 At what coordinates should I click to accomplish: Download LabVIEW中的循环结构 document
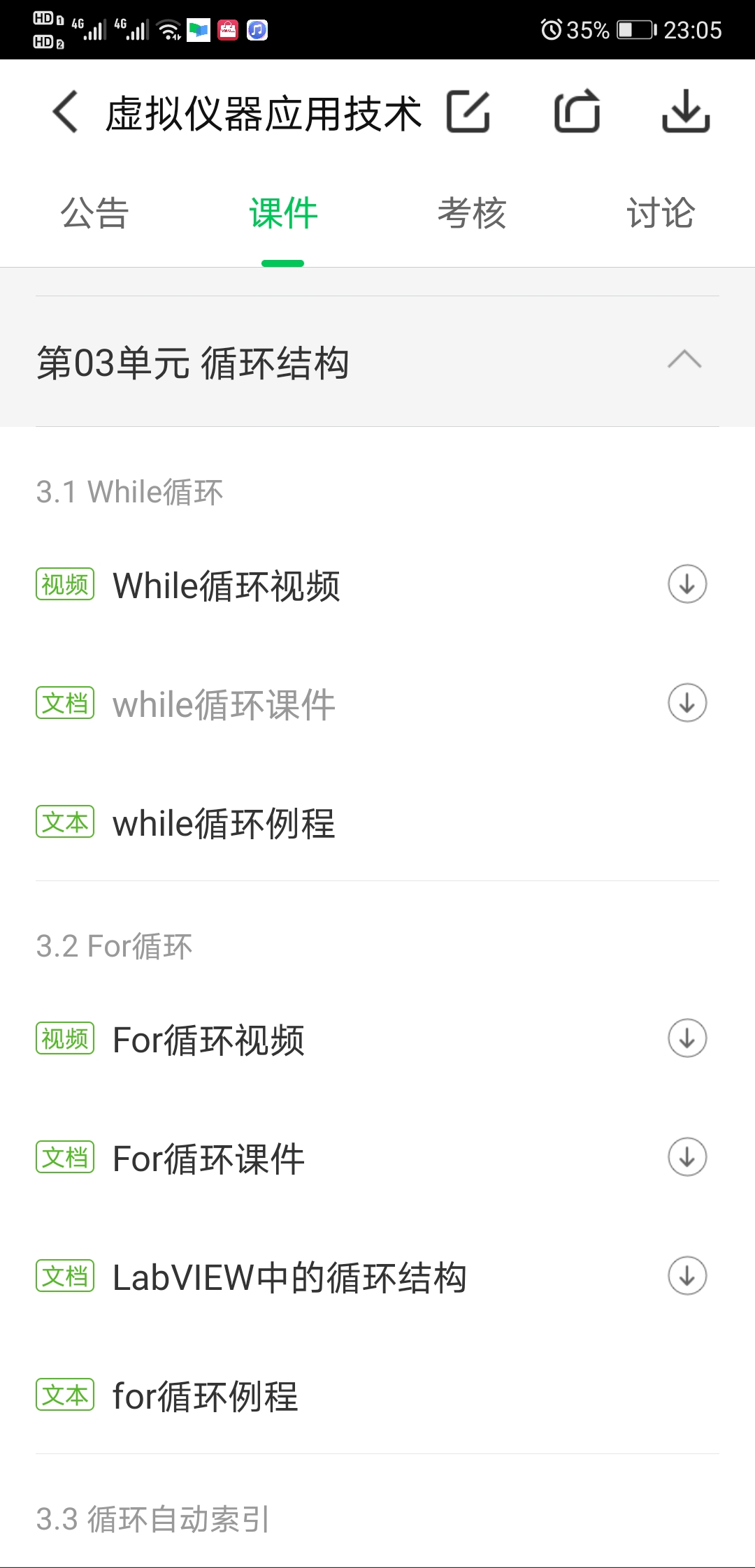tap(687, 1276)
